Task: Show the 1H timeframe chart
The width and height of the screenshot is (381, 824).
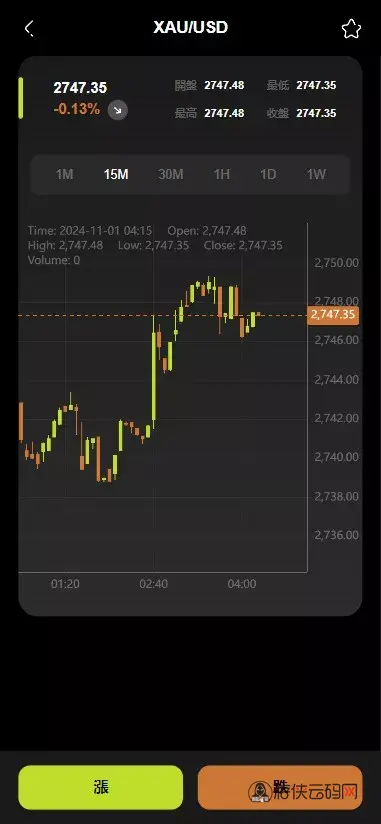Action: 221,174
